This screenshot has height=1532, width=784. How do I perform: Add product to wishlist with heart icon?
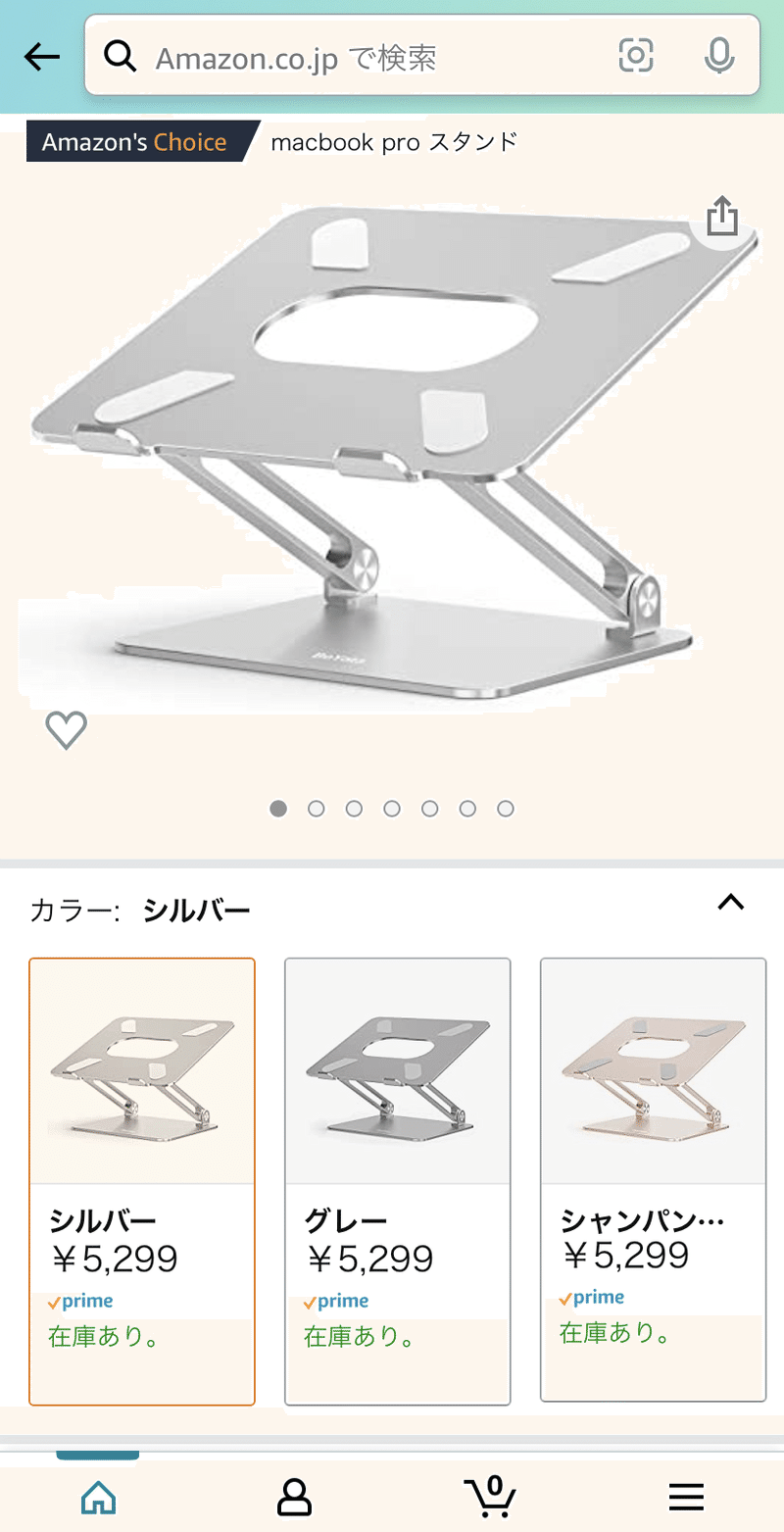pos(67,730)
